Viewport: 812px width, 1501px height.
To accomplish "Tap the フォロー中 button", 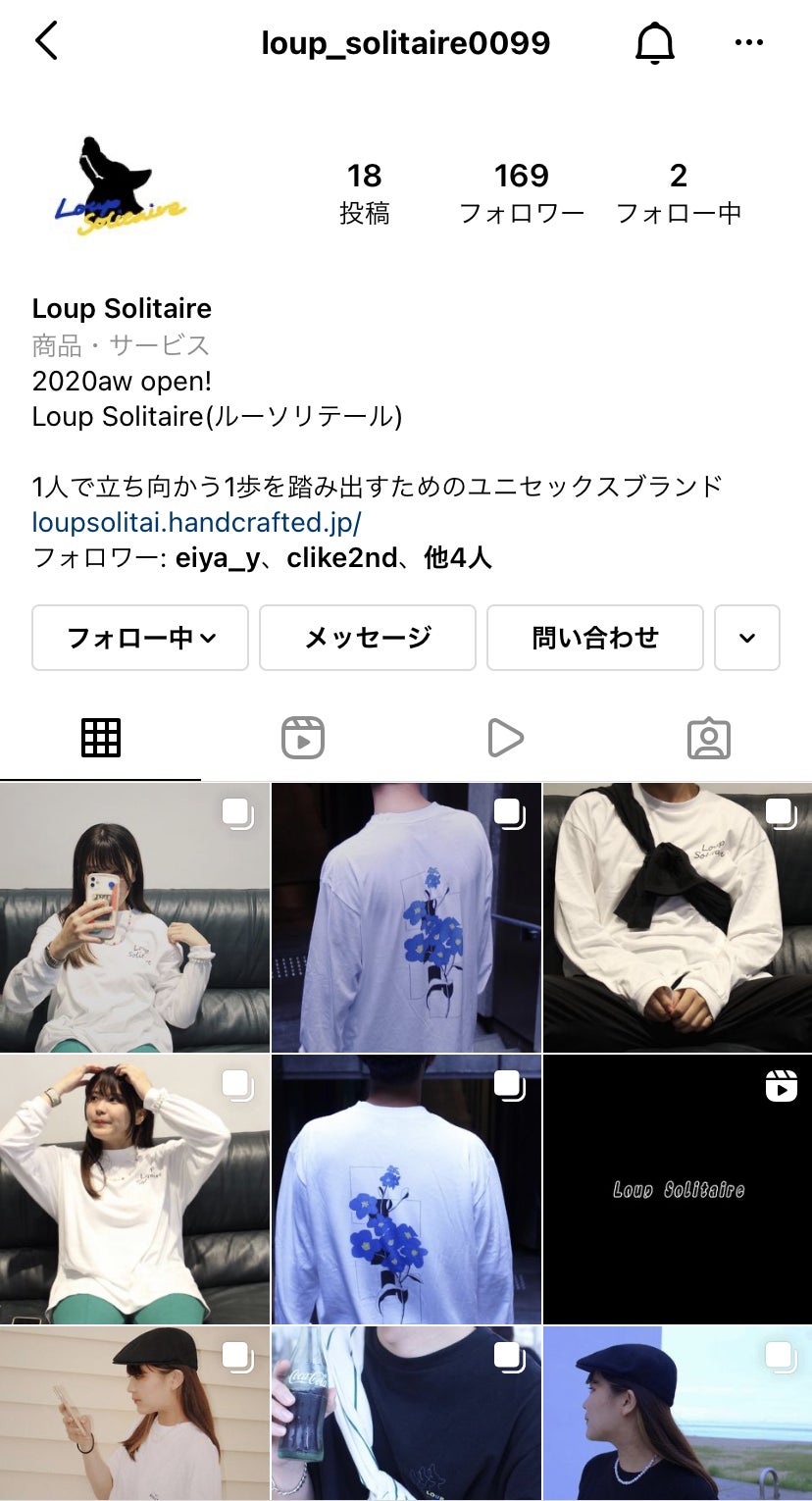I will 140,638.
